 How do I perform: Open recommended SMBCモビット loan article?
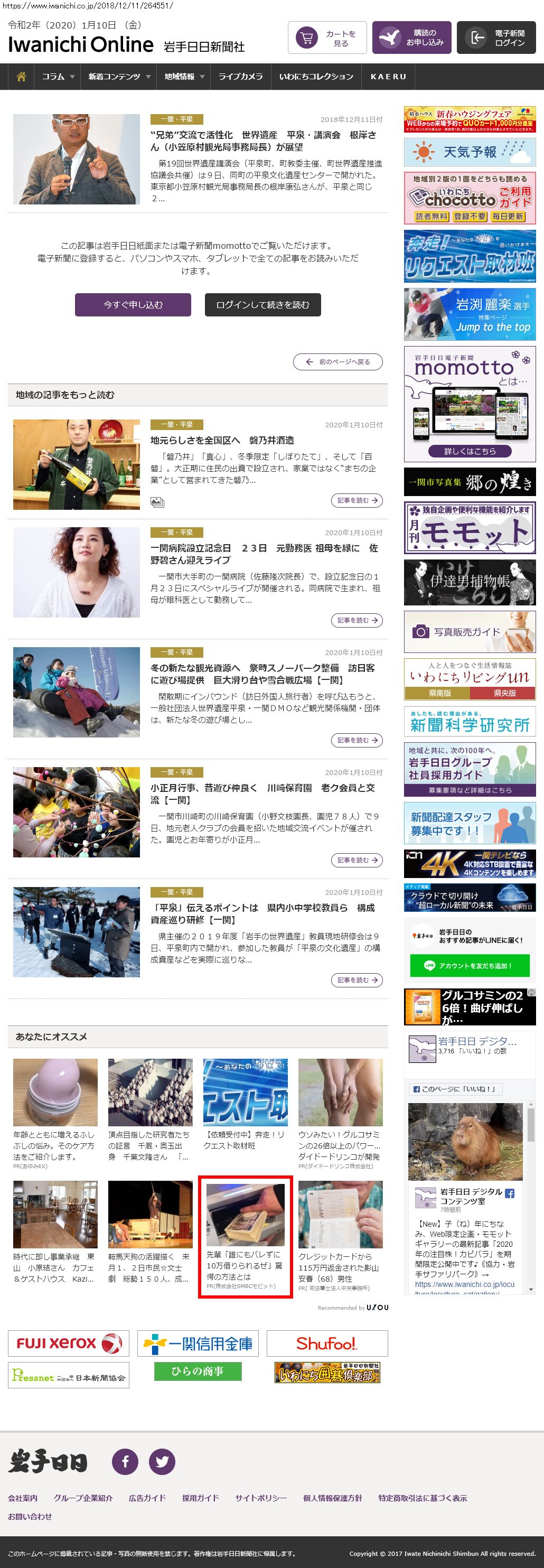click(245, 1239)
